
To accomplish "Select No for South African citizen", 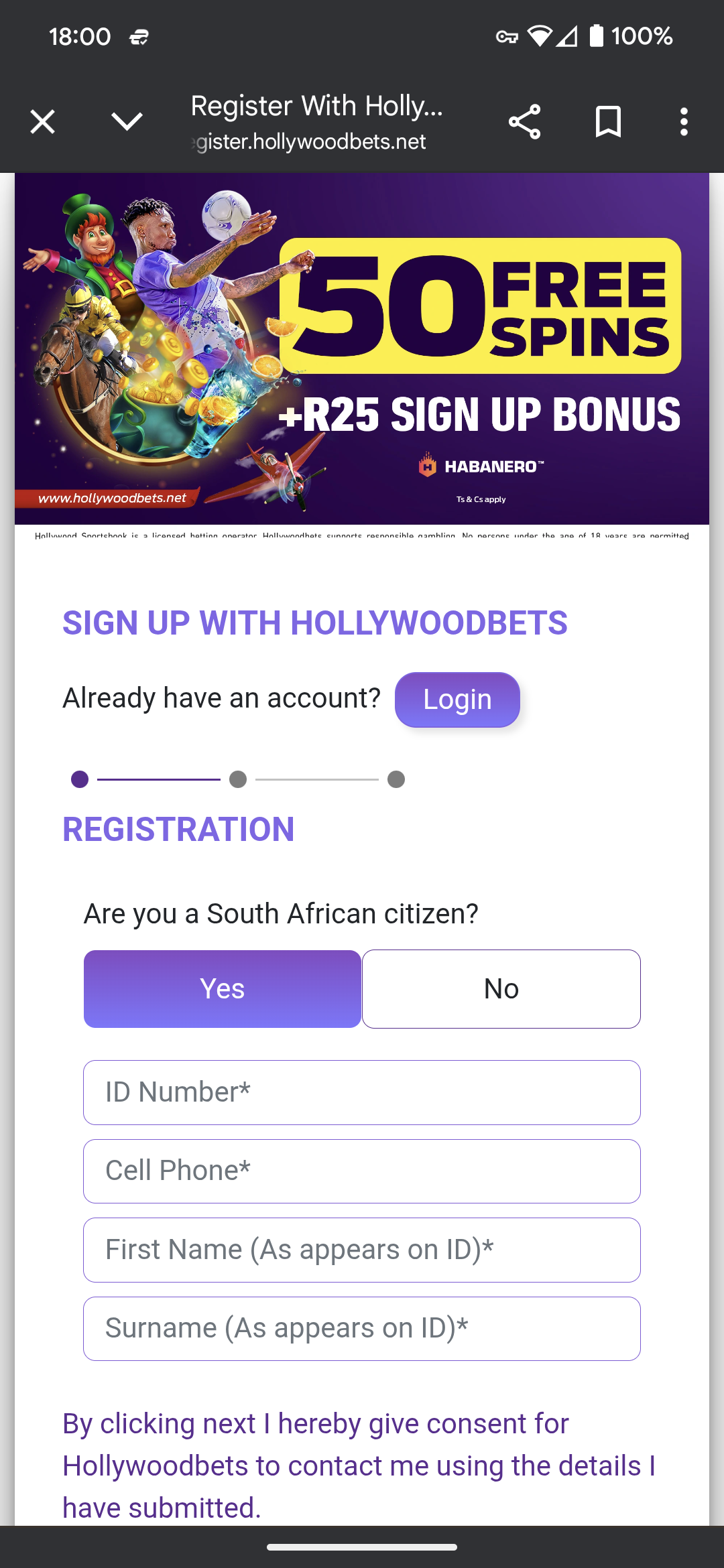I will (501, 989).
